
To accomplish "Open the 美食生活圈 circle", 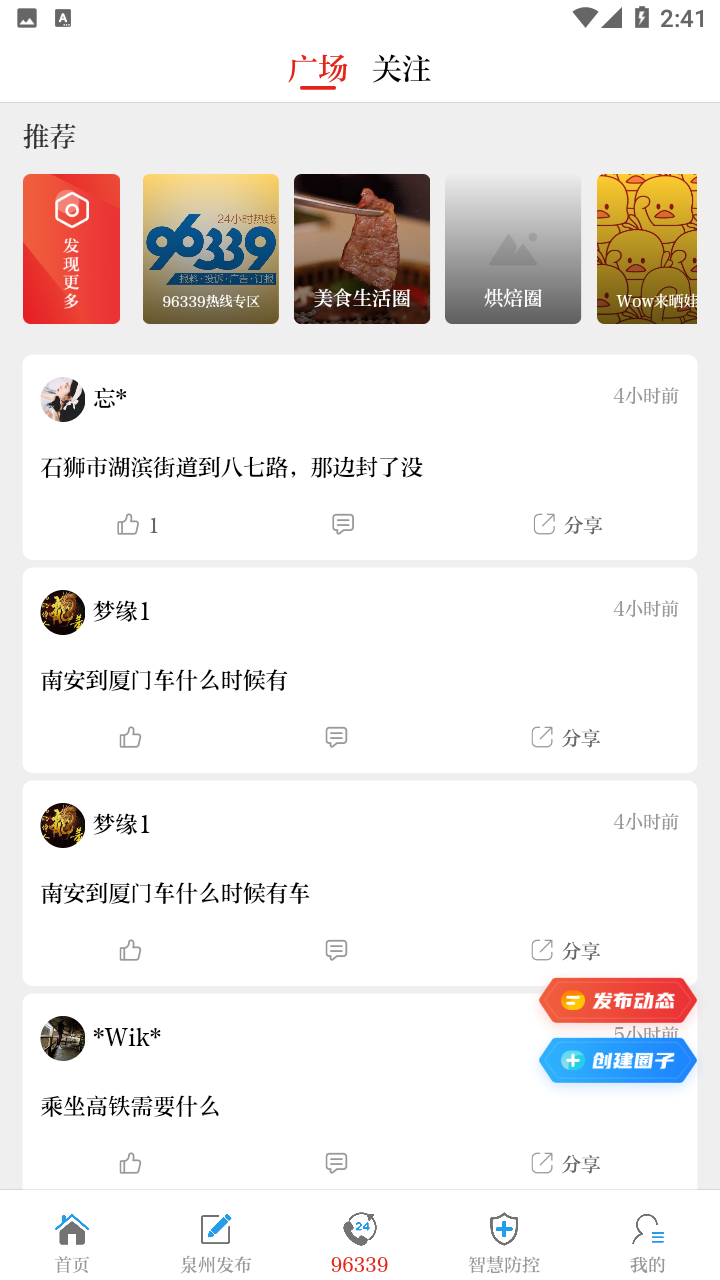I will (361, 248).
